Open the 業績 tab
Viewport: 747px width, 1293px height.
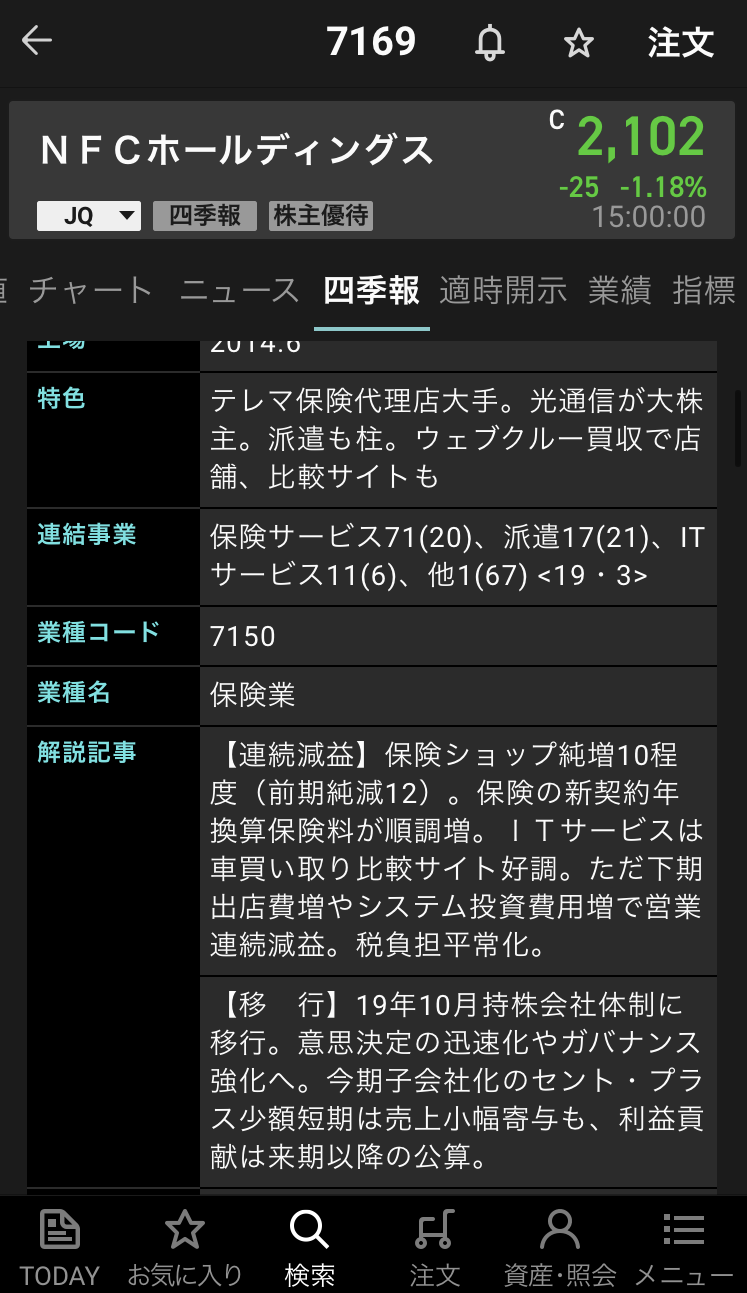click(x=620, y=291)
